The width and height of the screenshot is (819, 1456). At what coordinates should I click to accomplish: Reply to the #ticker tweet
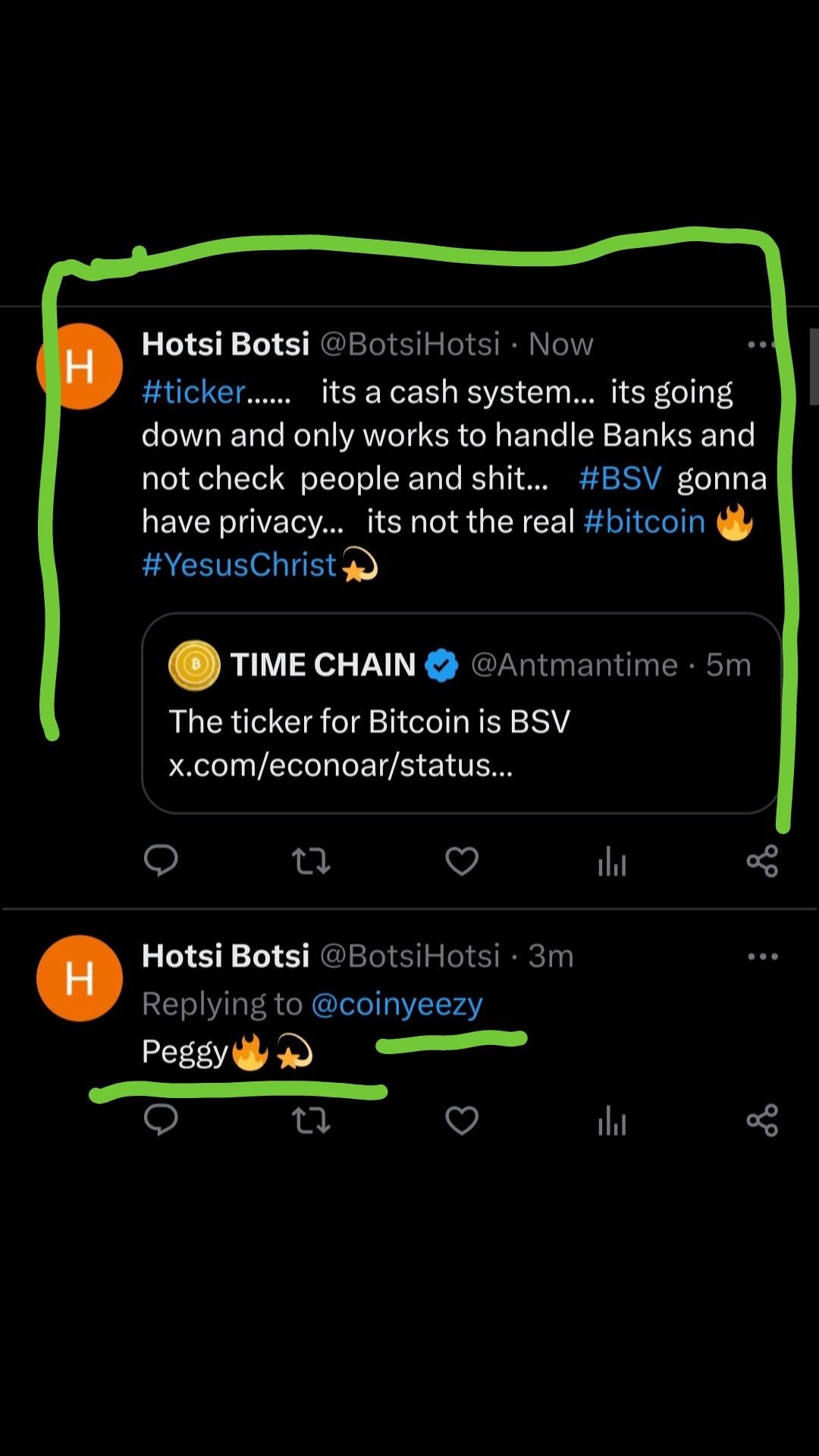tap(161, 861)
